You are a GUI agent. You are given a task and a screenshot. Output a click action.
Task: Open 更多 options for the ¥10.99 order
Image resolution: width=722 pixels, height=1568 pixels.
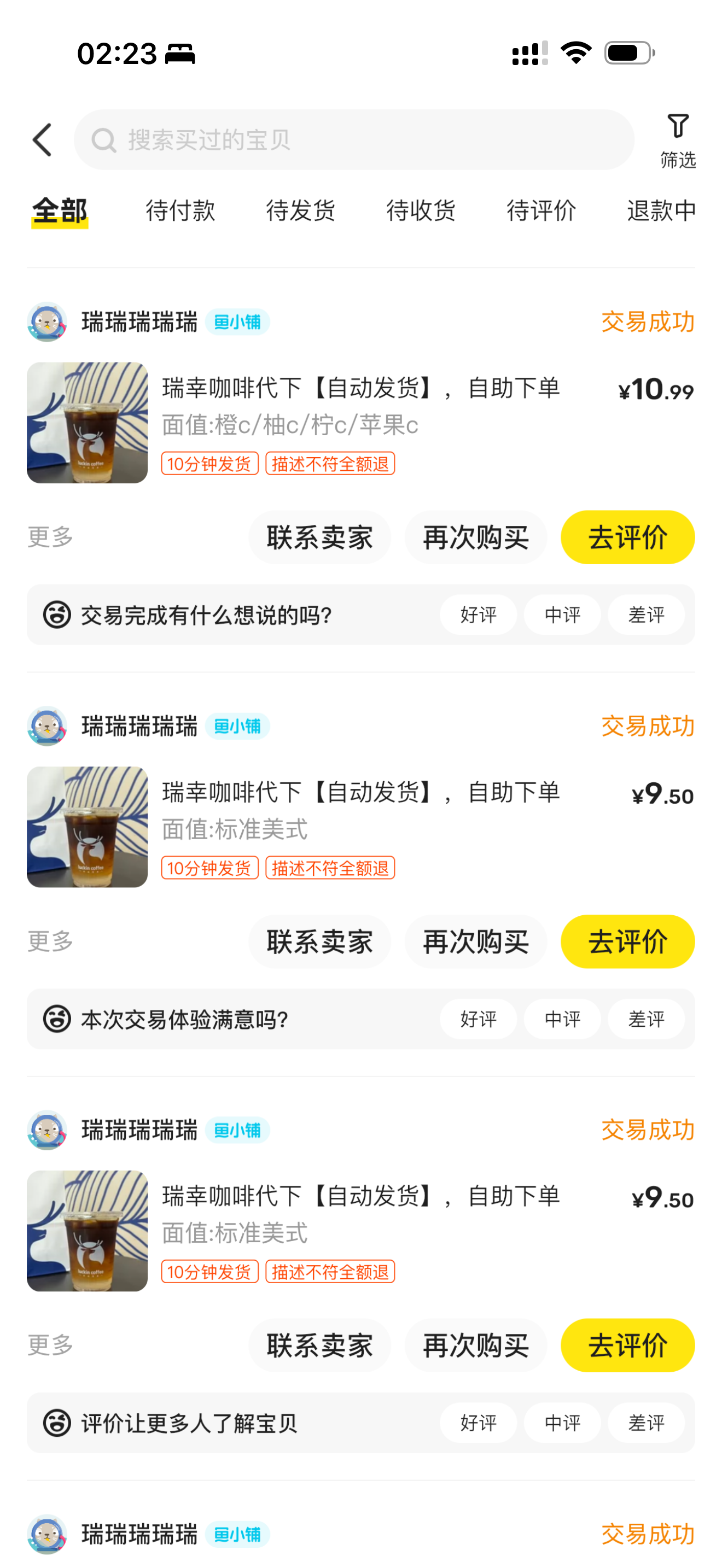click(x=50, y=537)
